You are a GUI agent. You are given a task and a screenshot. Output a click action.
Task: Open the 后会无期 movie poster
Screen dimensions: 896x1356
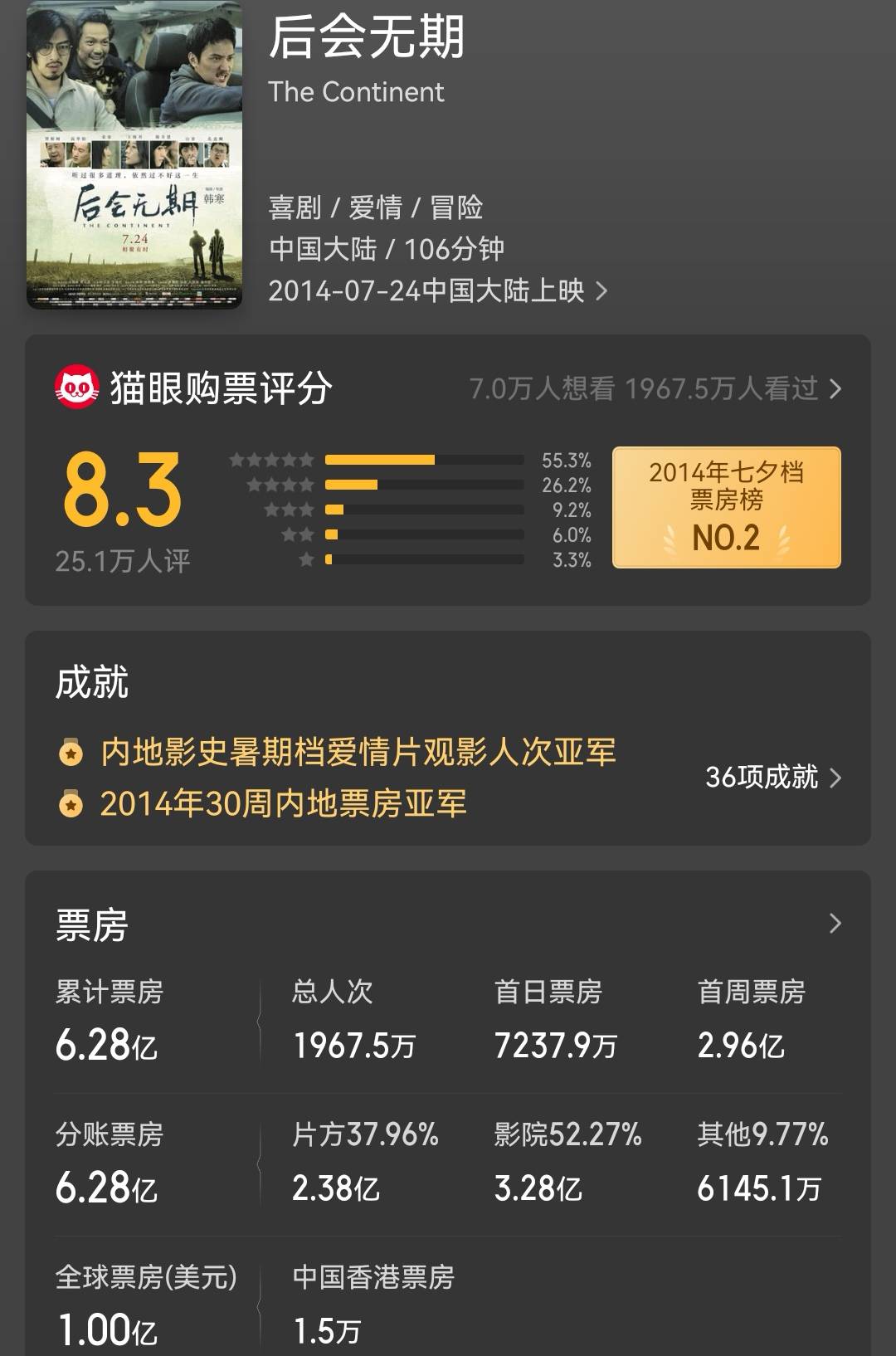134,155
